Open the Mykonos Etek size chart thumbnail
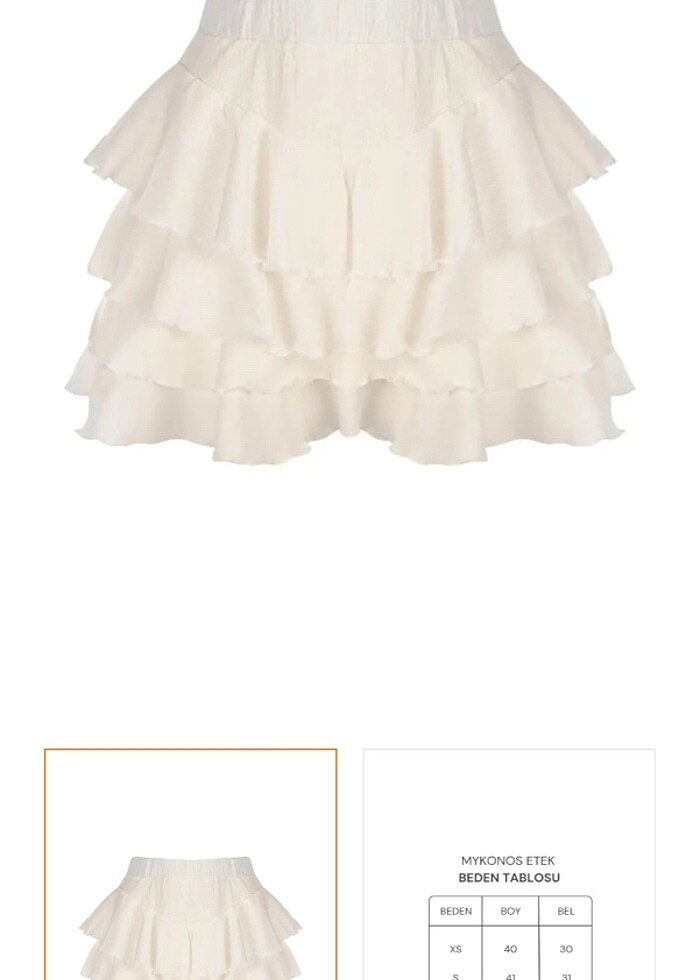Viewport: 700px width, 980px height. pyautogui.click(x=508, y=866)
